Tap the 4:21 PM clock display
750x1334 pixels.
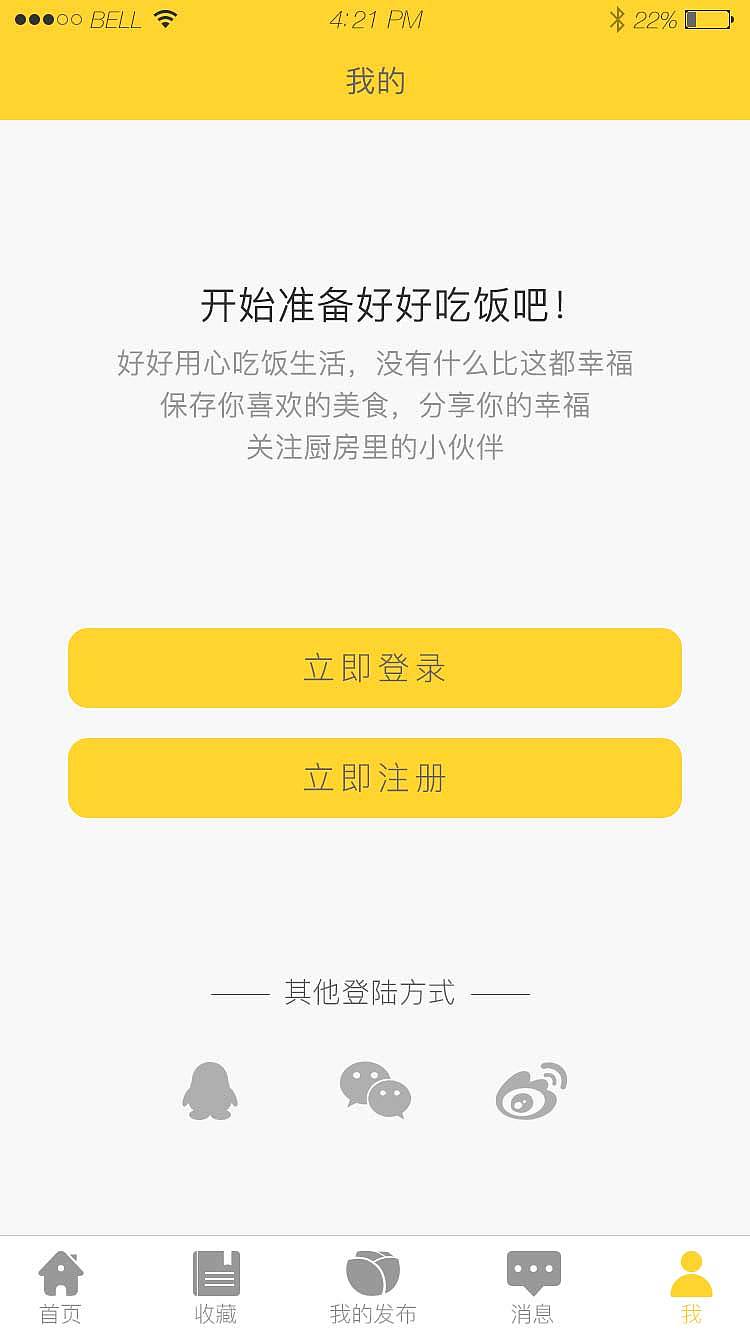click(374, 17)
